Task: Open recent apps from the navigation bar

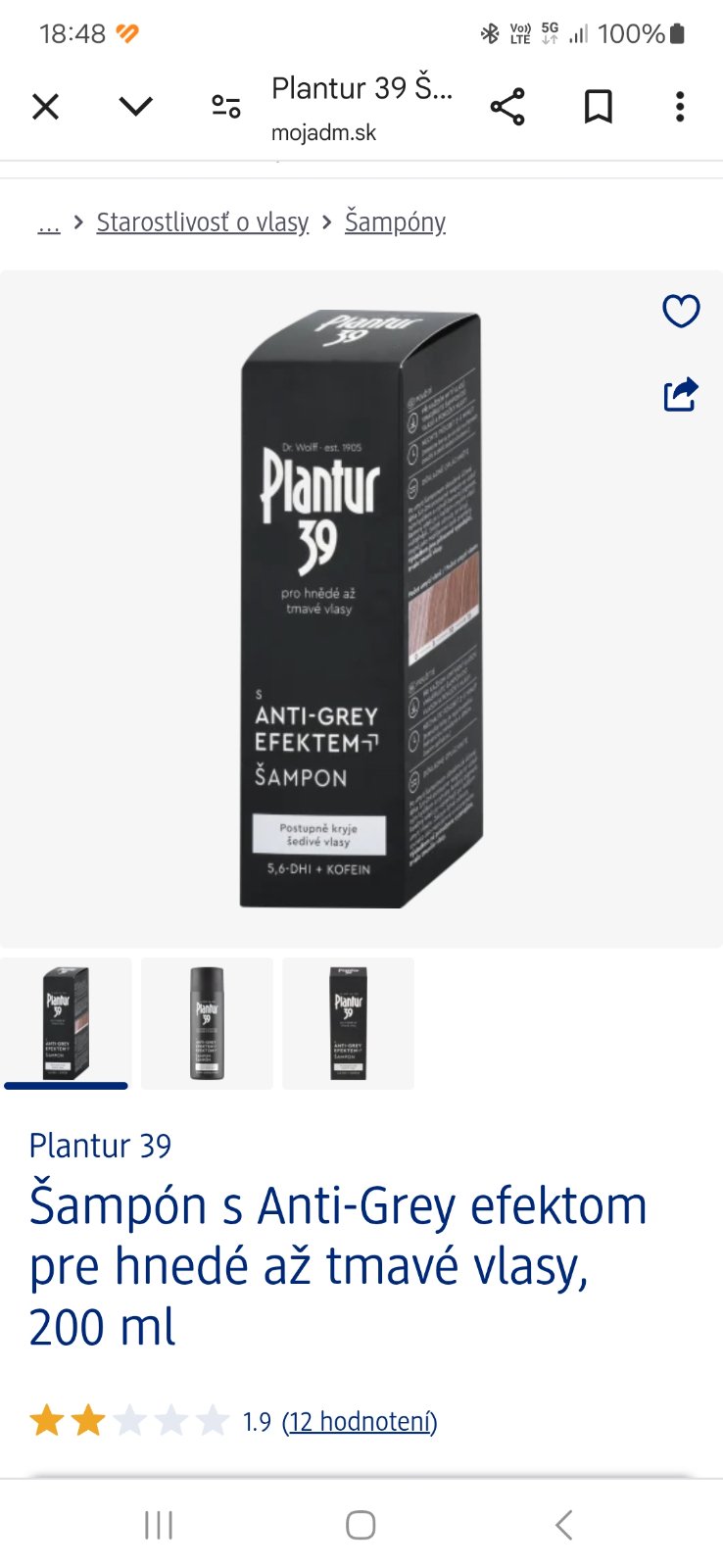Action: pos(159,1525)
